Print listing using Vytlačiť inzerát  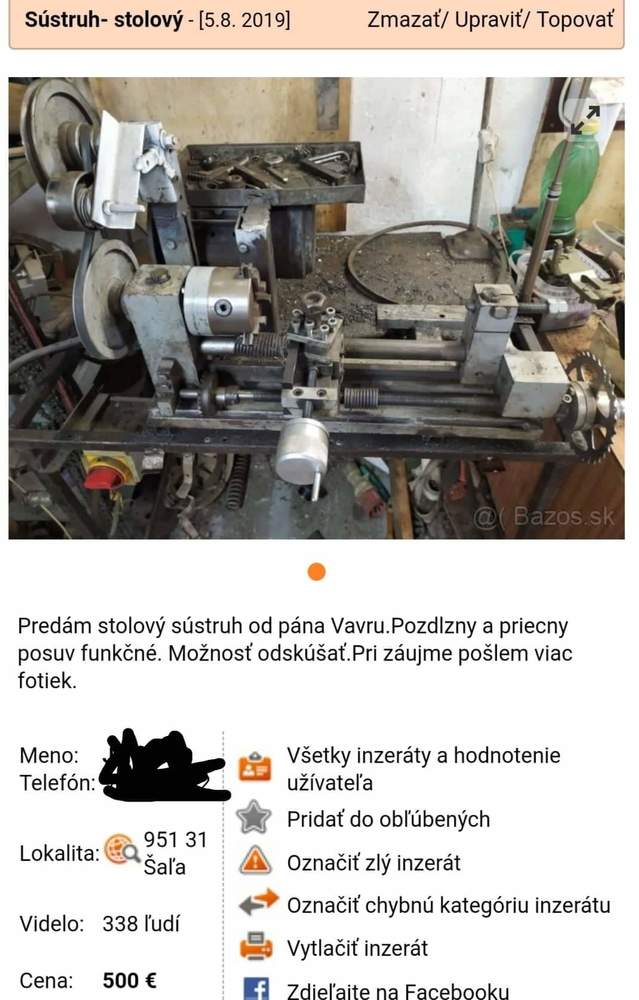(x=357, y=948)
